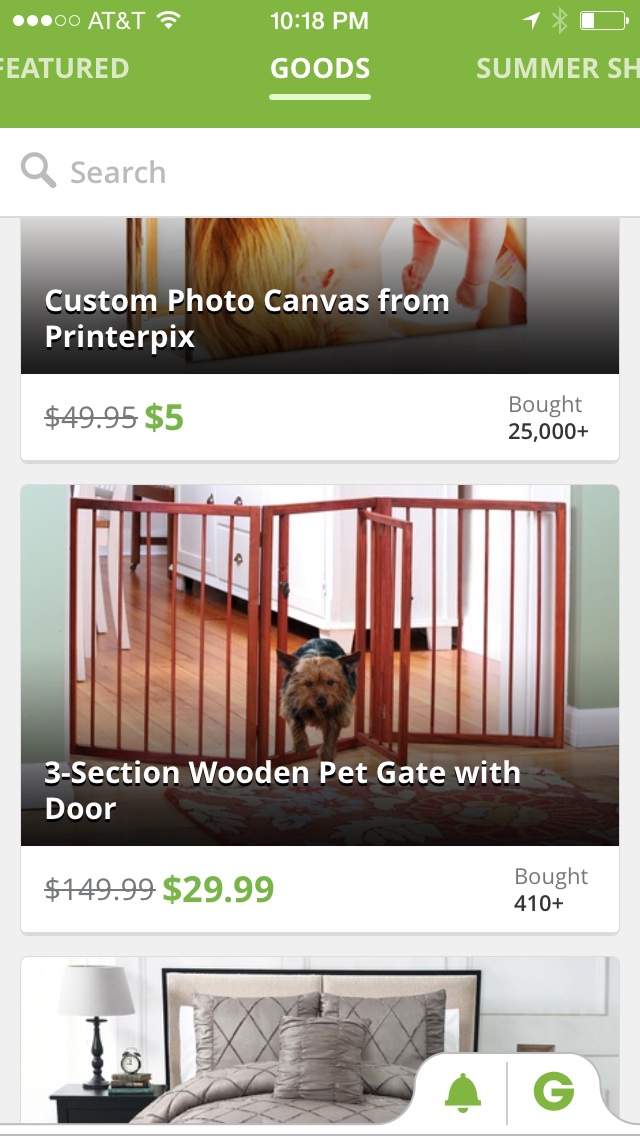Go to the Summer tab

(557, 69)
